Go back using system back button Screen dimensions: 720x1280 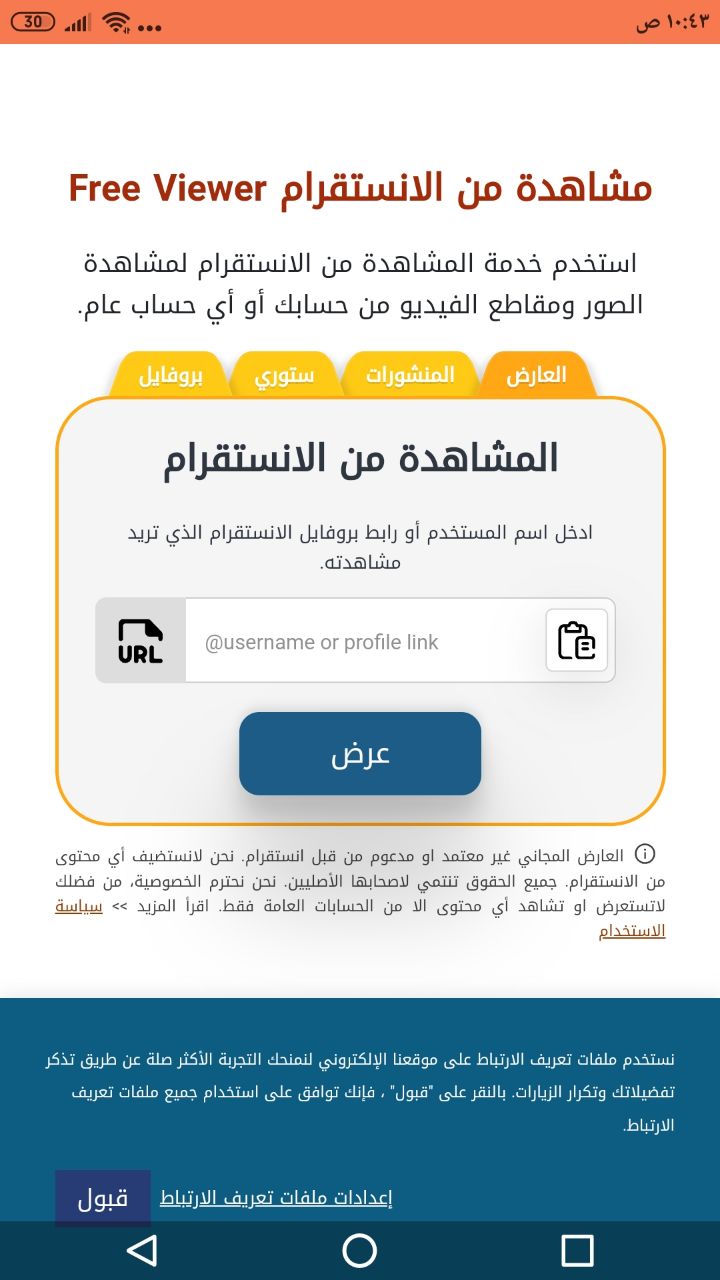pos(142,1250)
